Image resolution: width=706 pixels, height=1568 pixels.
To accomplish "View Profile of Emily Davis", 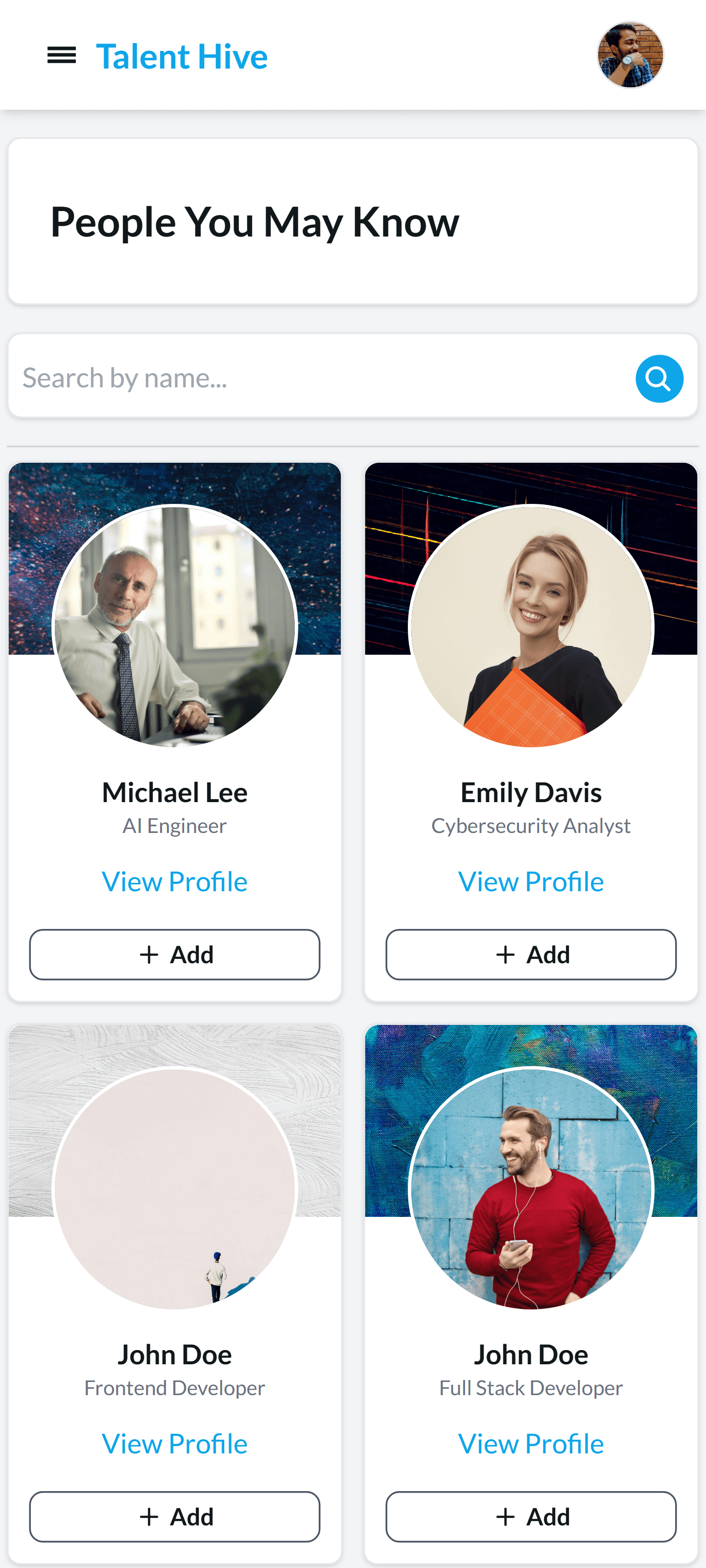I will pyautogui.click(x=531, y=881).
